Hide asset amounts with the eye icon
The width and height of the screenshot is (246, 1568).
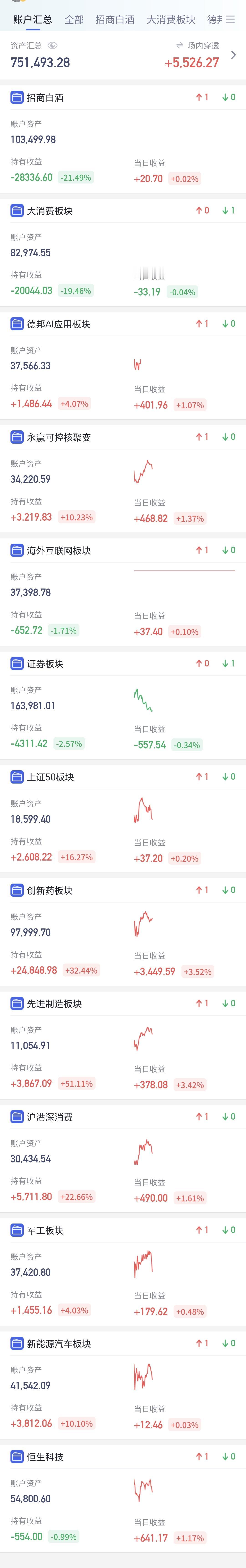click(52, 46)
